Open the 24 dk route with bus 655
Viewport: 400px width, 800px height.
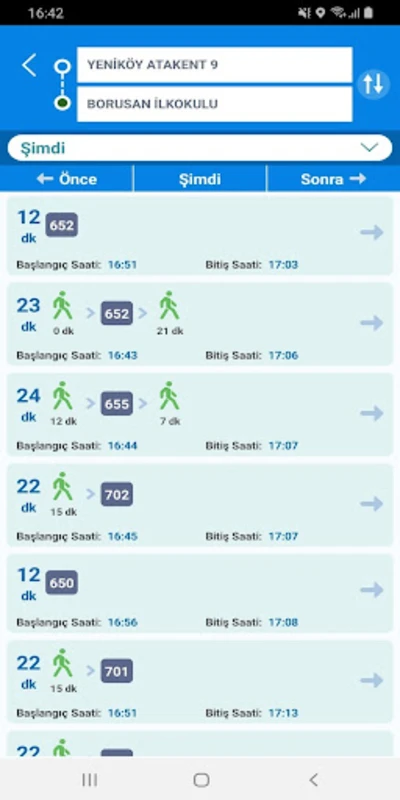tap(200, 415)
